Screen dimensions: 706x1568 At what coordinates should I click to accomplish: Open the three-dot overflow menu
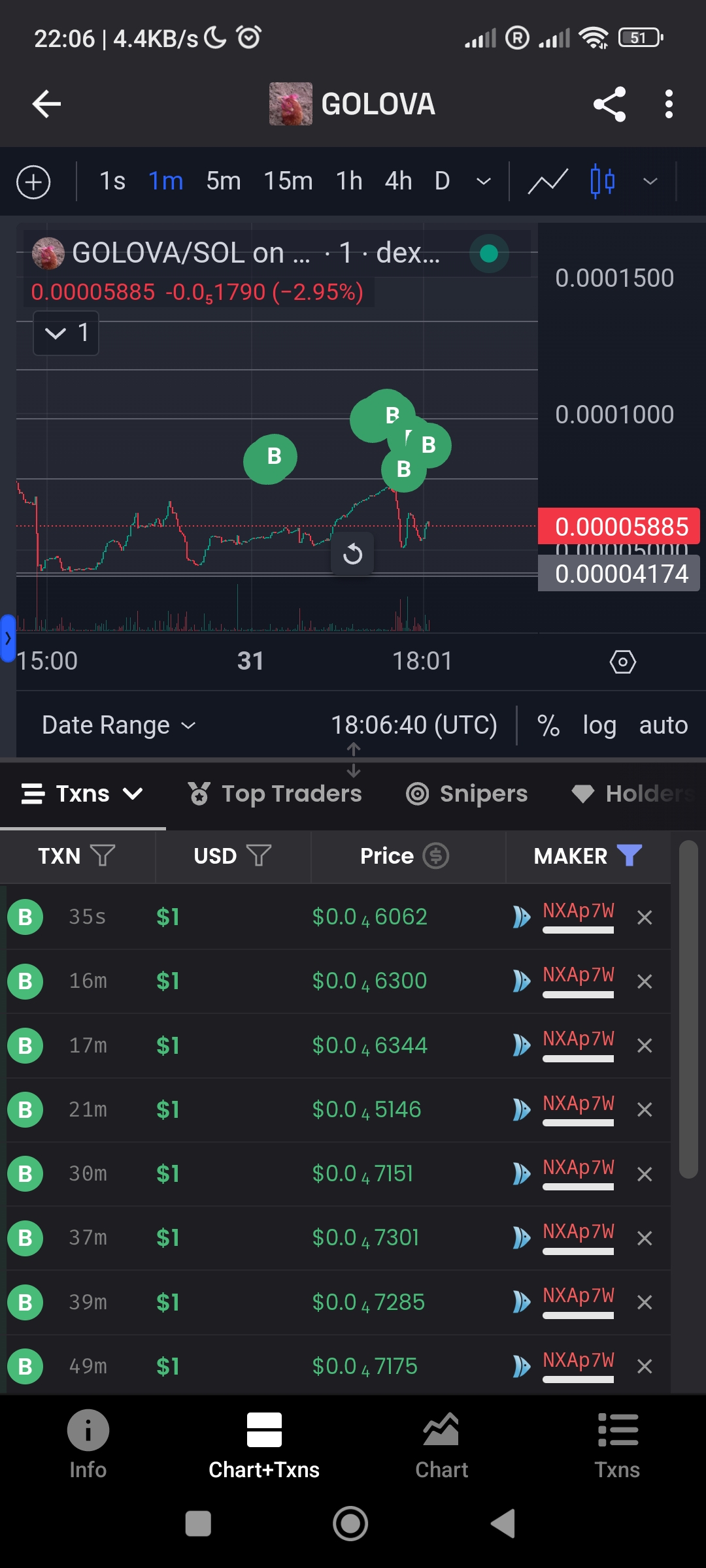click(668, 104)
